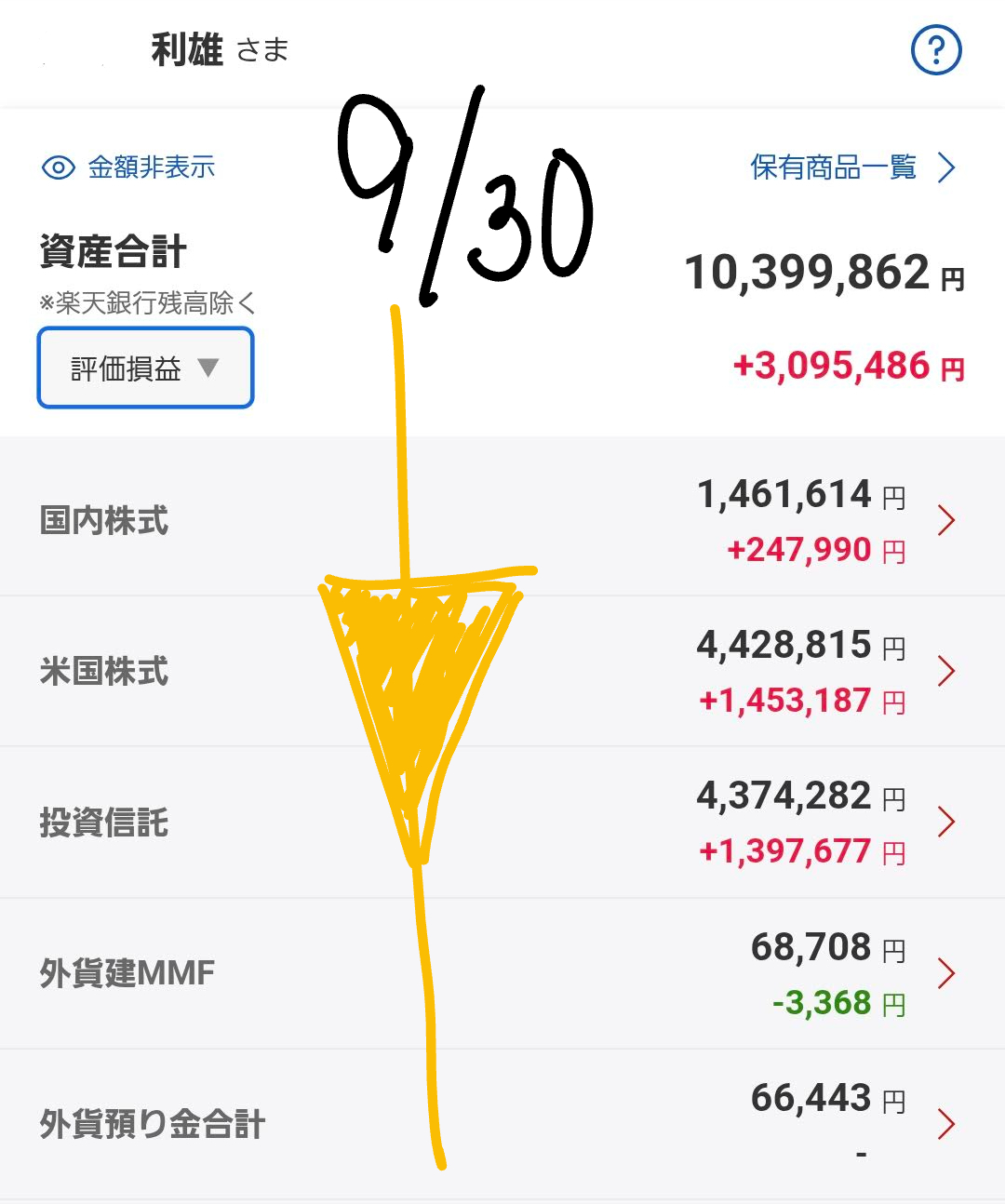Expand the 評価損益 dropdown
1005x1204 pixels.
[145, 368]
